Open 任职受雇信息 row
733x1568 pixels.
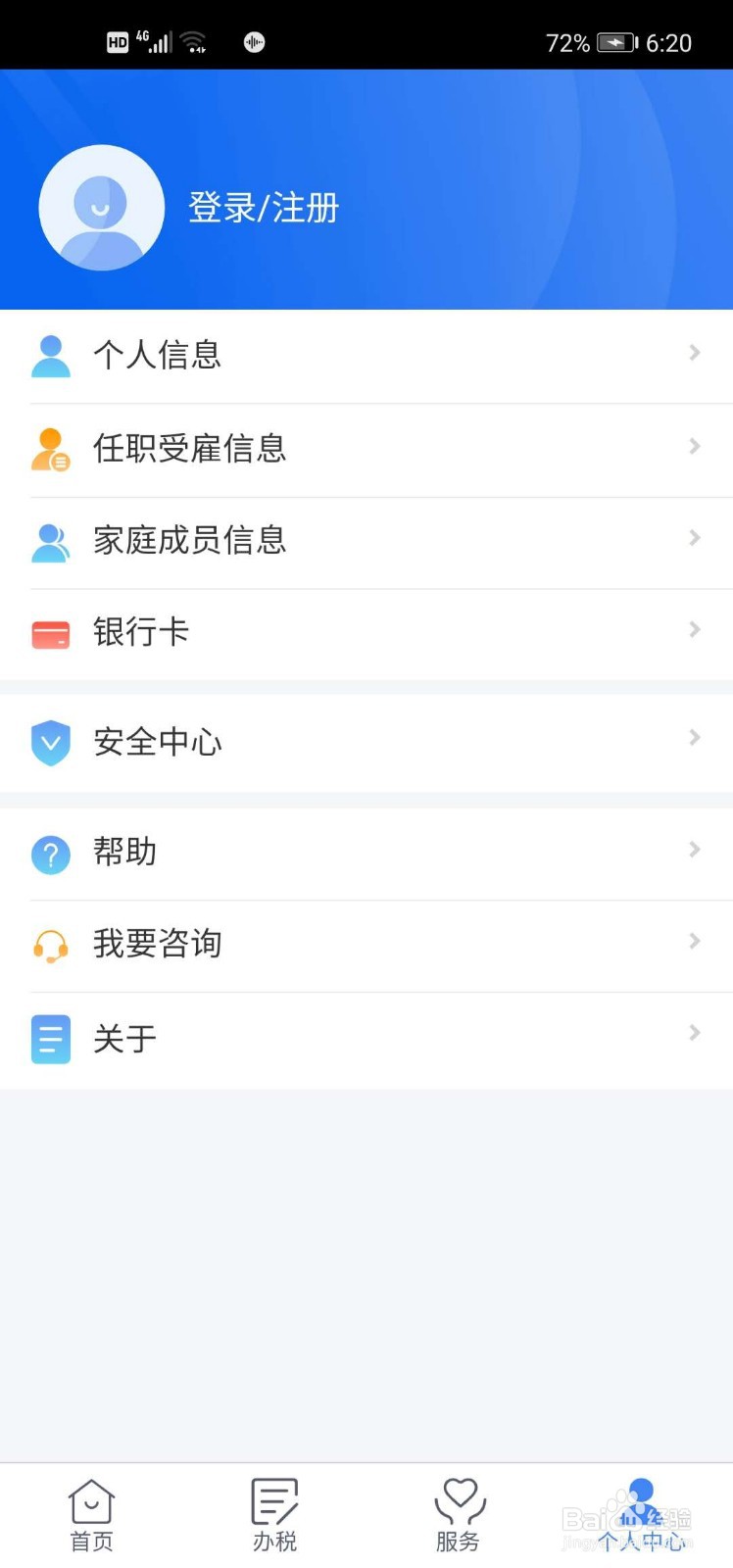click(x=366, y=450)
